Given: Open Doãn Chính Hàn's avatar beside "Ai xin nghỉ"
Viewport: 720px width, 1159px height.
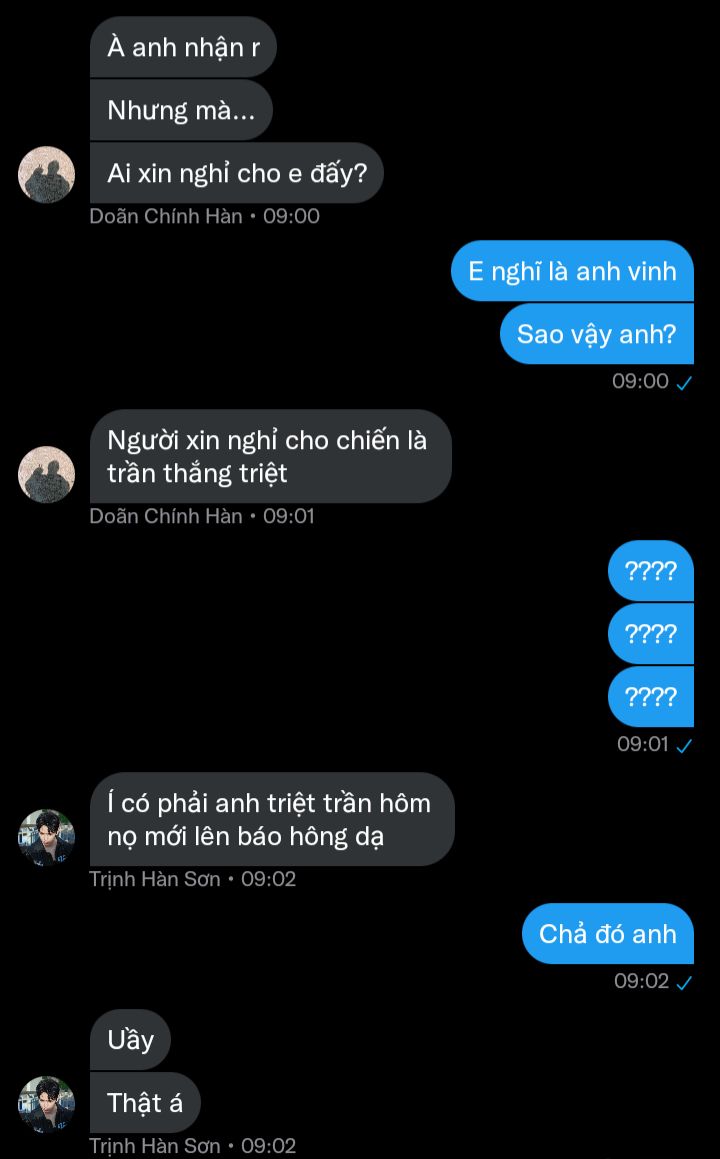Looking at the screenshot, I should 47,175.
